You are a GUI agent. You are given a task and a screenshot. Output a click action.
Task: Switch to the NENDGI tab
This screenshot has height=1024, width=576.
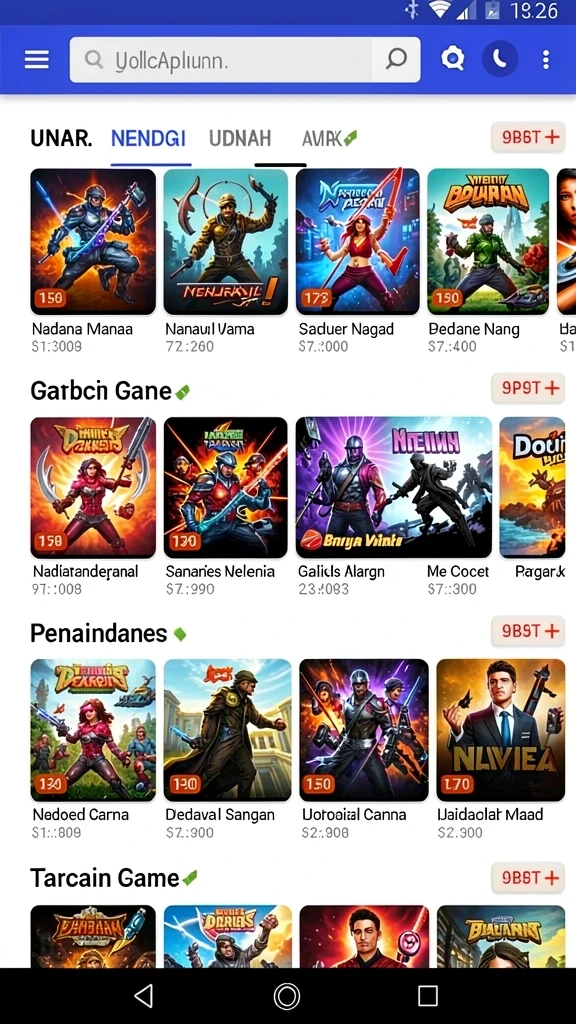click(x=148, y=138)
